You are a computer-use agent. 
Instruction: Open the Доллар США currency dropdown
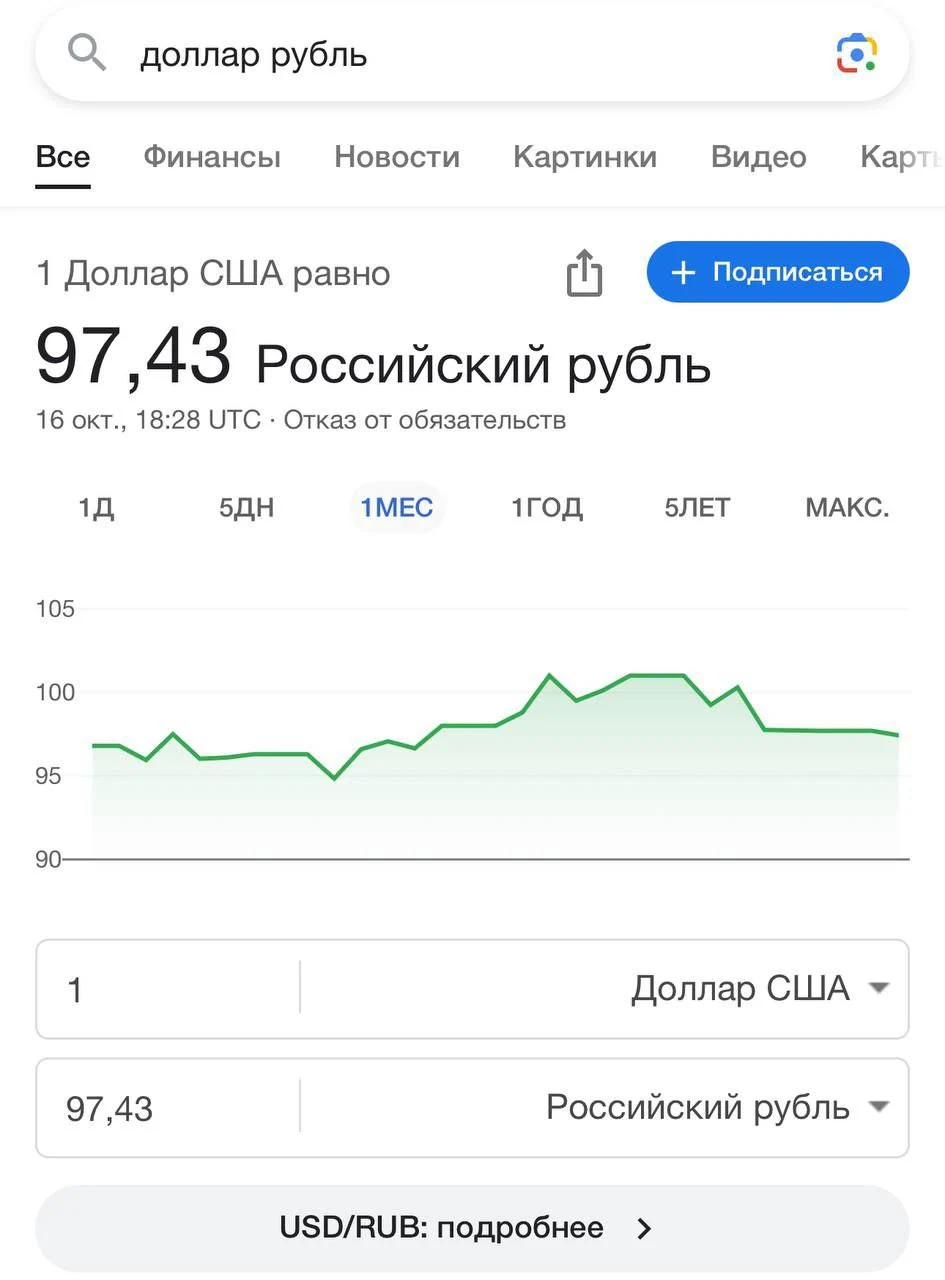(x=604, y=989)
